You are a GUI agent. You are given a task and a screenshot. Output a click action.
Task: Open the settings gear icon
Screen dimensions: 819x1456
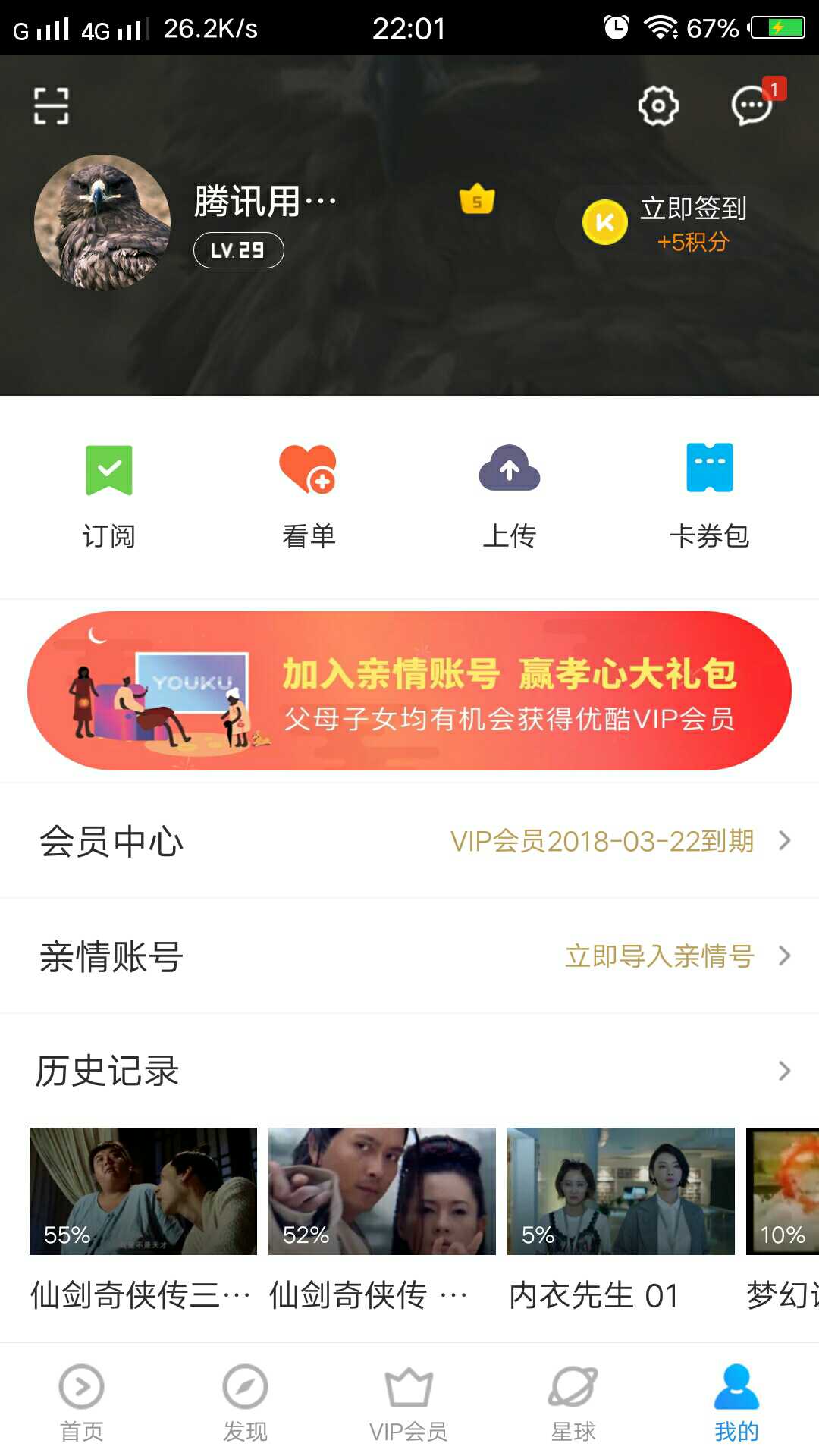(x=657, y=105)
